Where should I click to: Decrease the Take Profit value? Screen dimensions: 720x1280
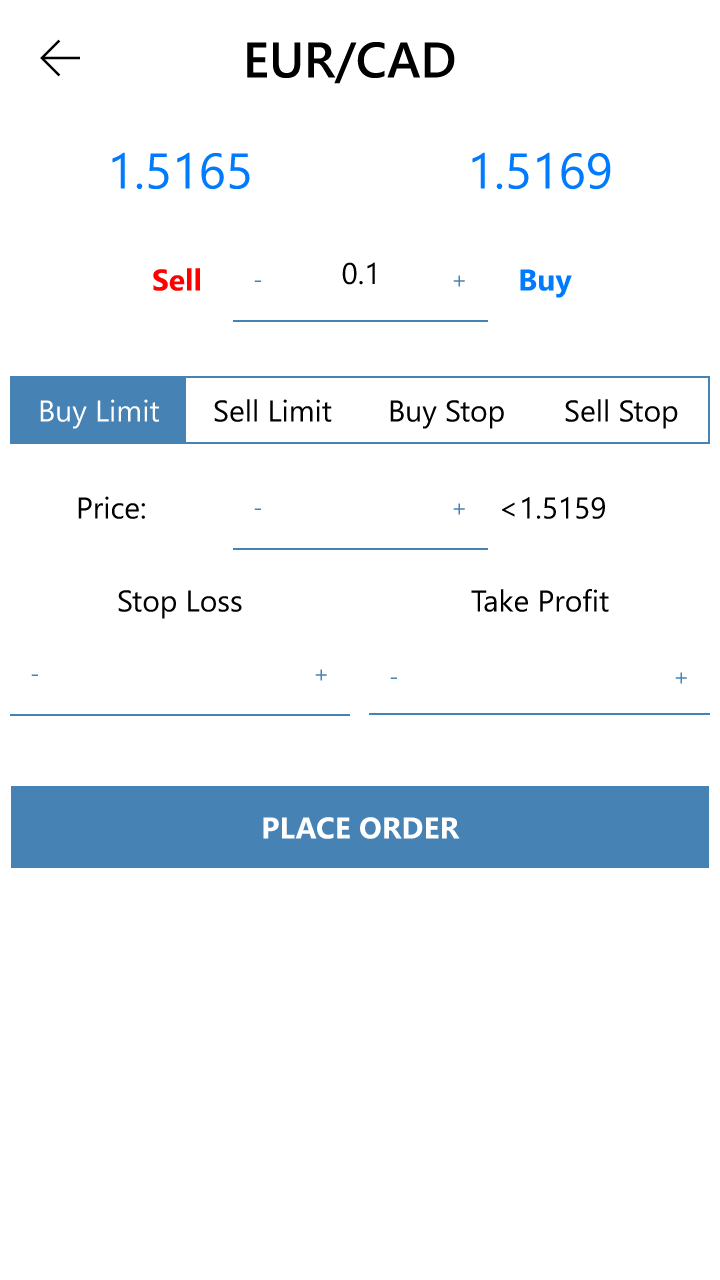tap(394, 678)
